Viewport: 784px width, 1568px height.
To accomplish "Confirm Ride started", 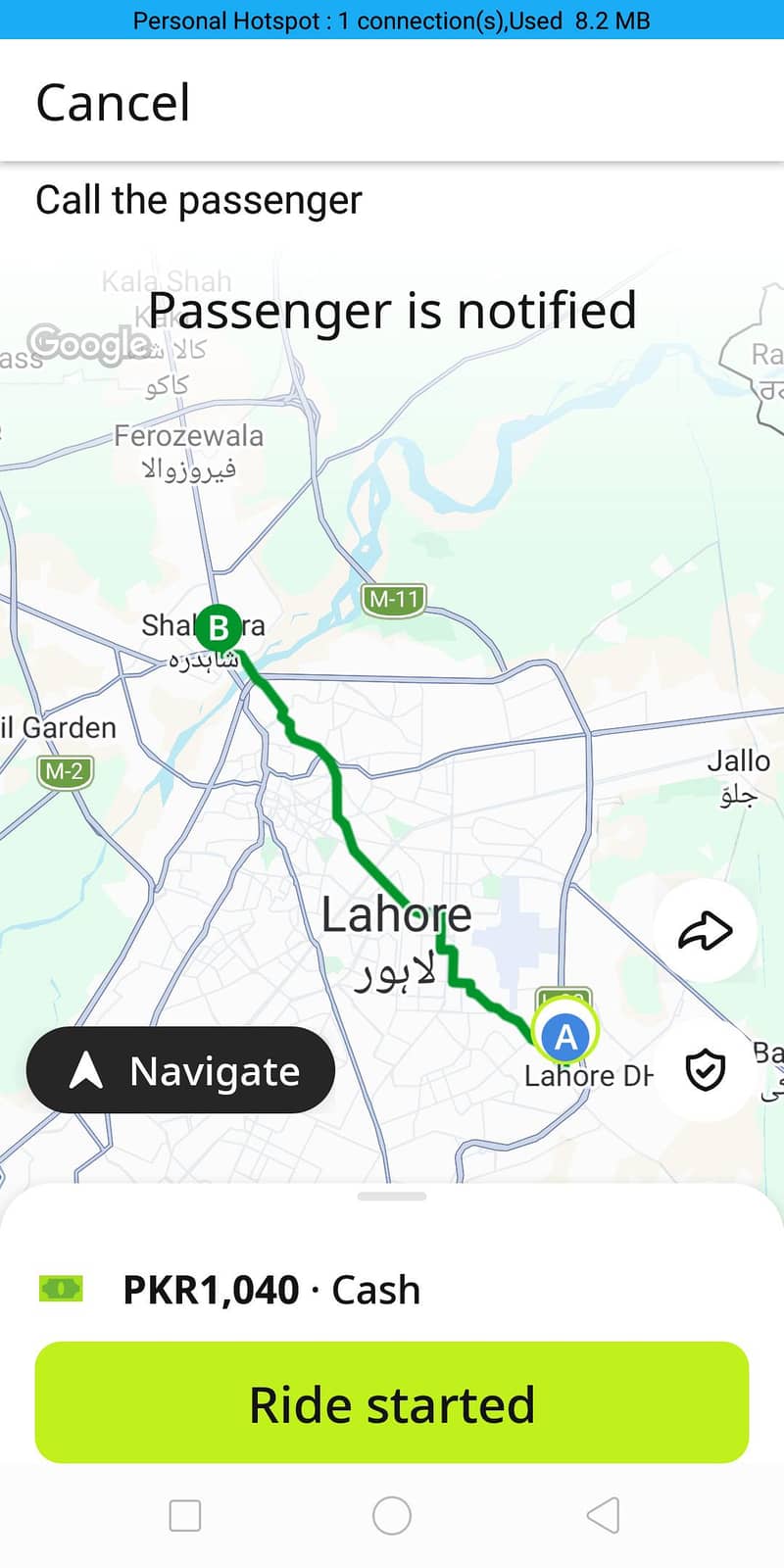I will pyautogui.click(x=392, y=1403).
